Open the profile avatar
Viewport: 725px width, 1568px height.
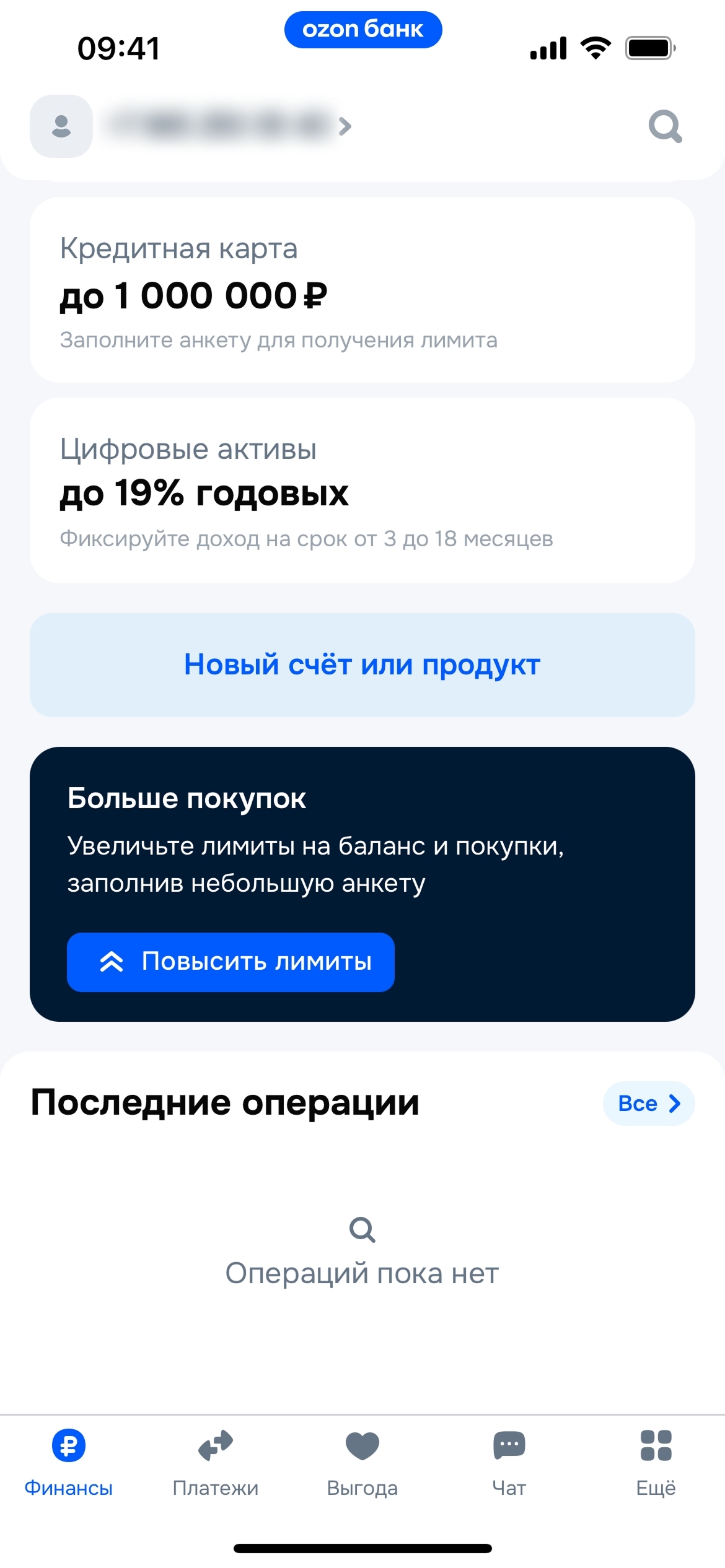tap(61, 126)
